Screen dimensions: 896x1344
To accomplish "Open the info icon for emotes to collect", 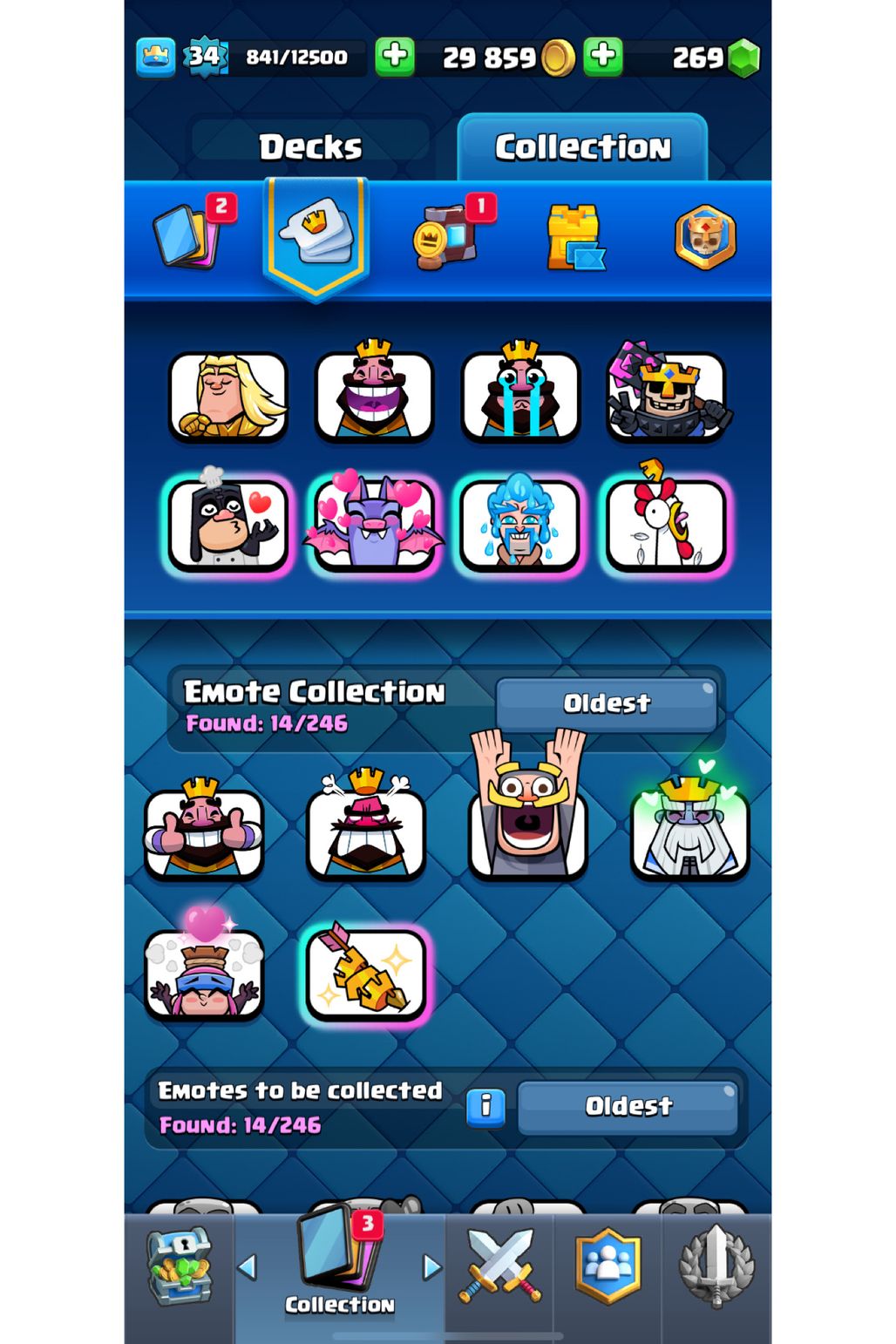I will tap(485, 1106).
